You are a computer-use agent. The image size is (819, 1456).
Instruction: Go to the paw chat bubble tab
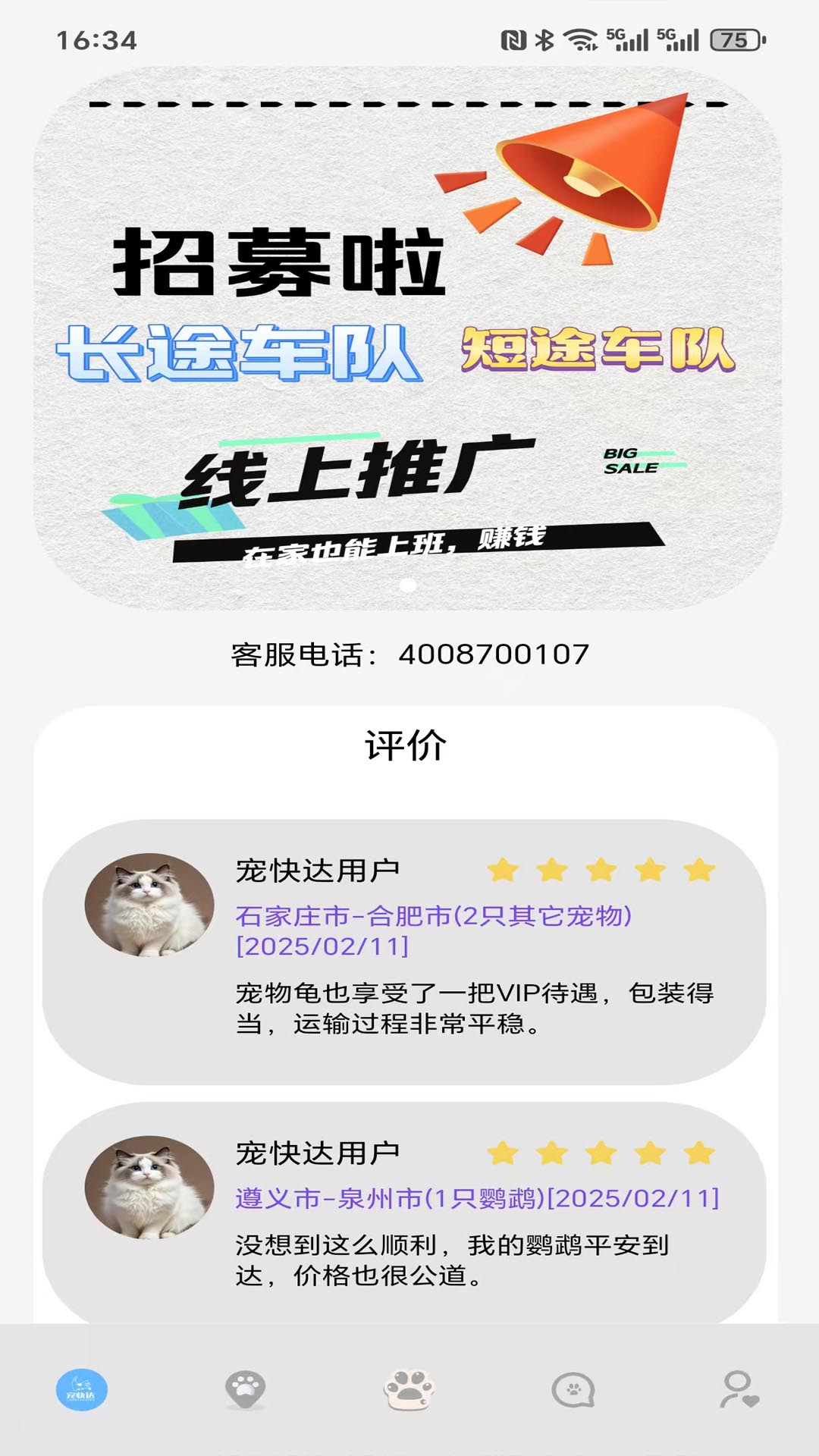[x=573, y=1390]
